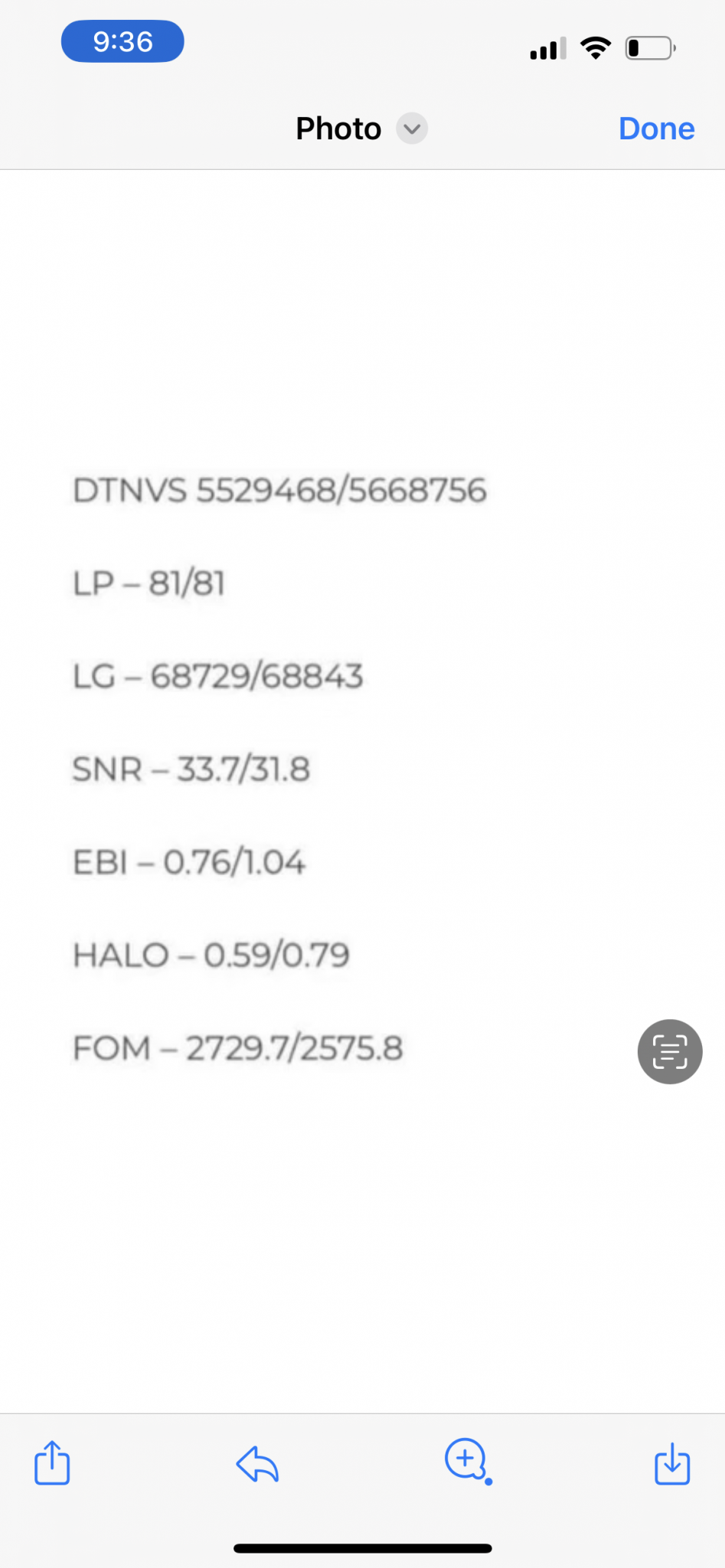Expand the Photo title dropdown chevron
725x1568 pixels.
point(412,129)
